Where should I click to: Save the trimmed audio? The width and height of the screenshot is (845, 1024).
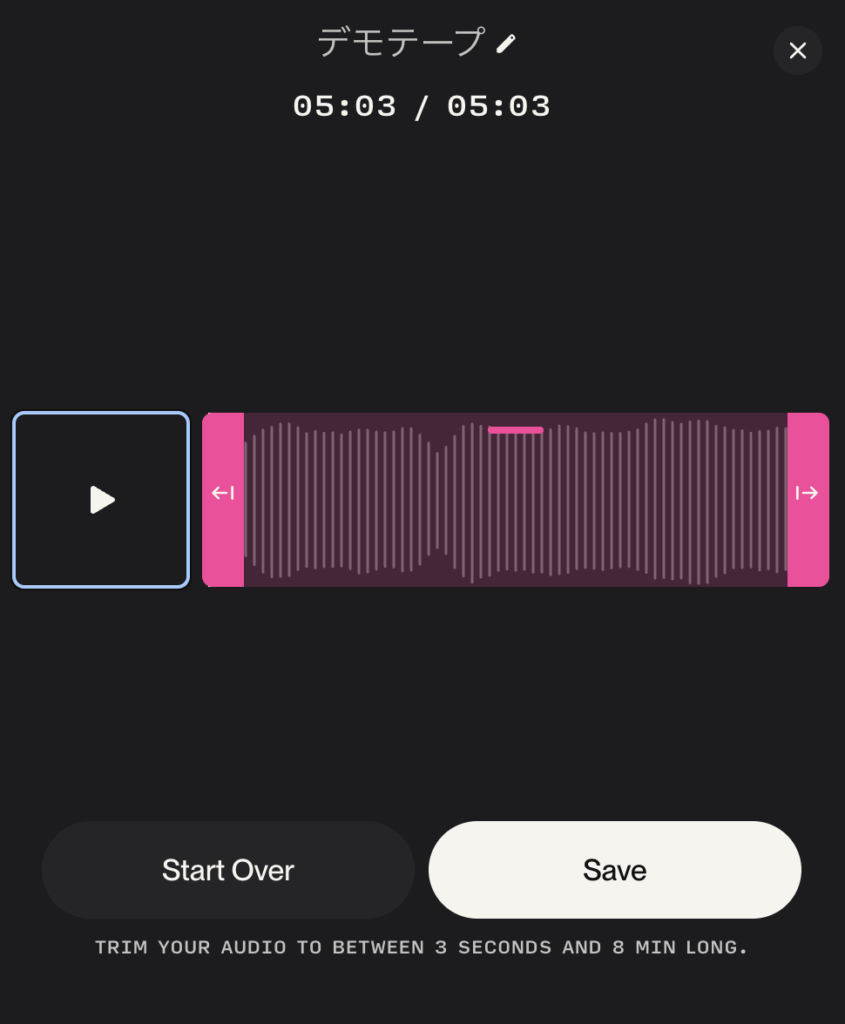[x=614, y=870]
